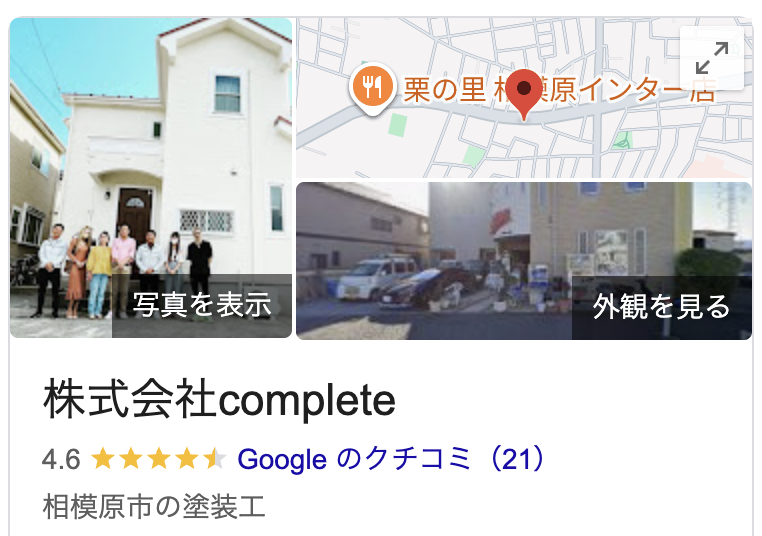Open the 写真を表示 photo gallery
Viewport: 762px width, 536px height.
coord(202,305)
